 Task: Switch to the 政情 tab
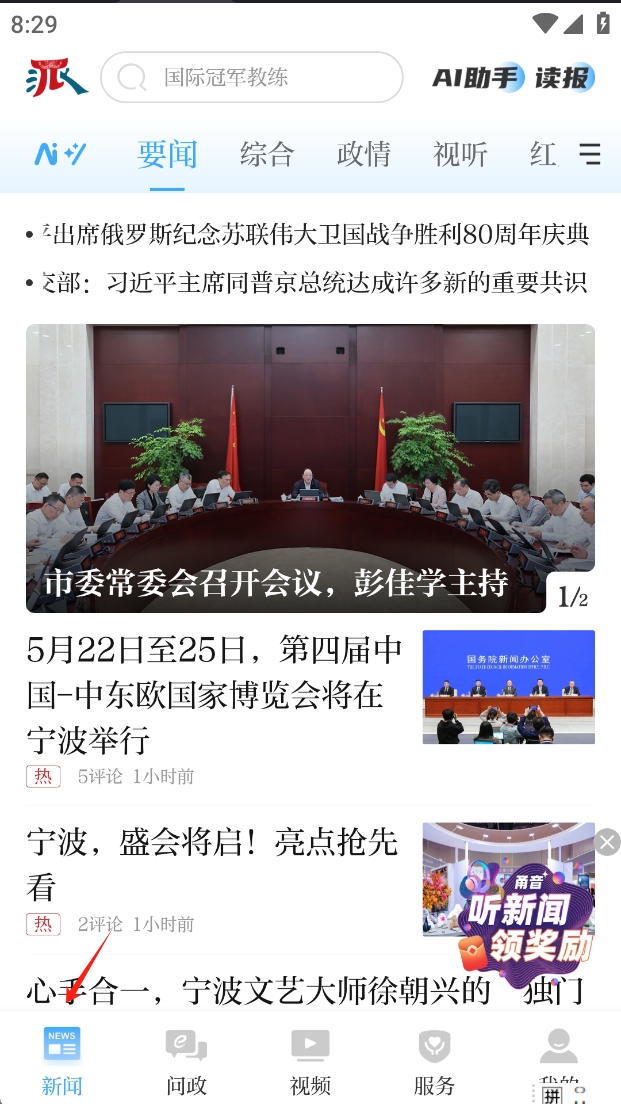(363, 154)
